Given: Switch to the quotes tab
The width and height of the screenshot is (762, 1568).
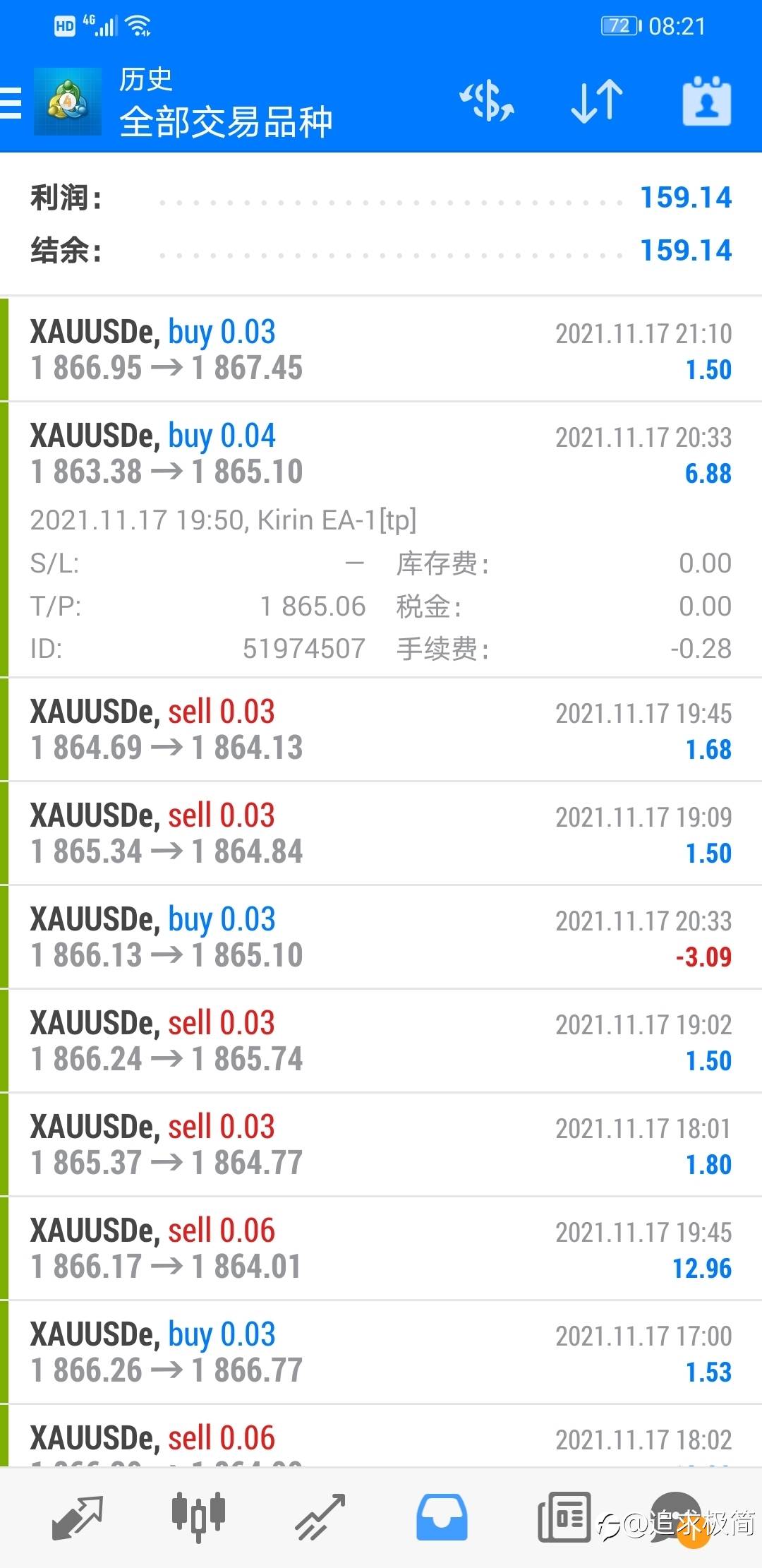Looking at the screenshot, I should coord(78,1517).
